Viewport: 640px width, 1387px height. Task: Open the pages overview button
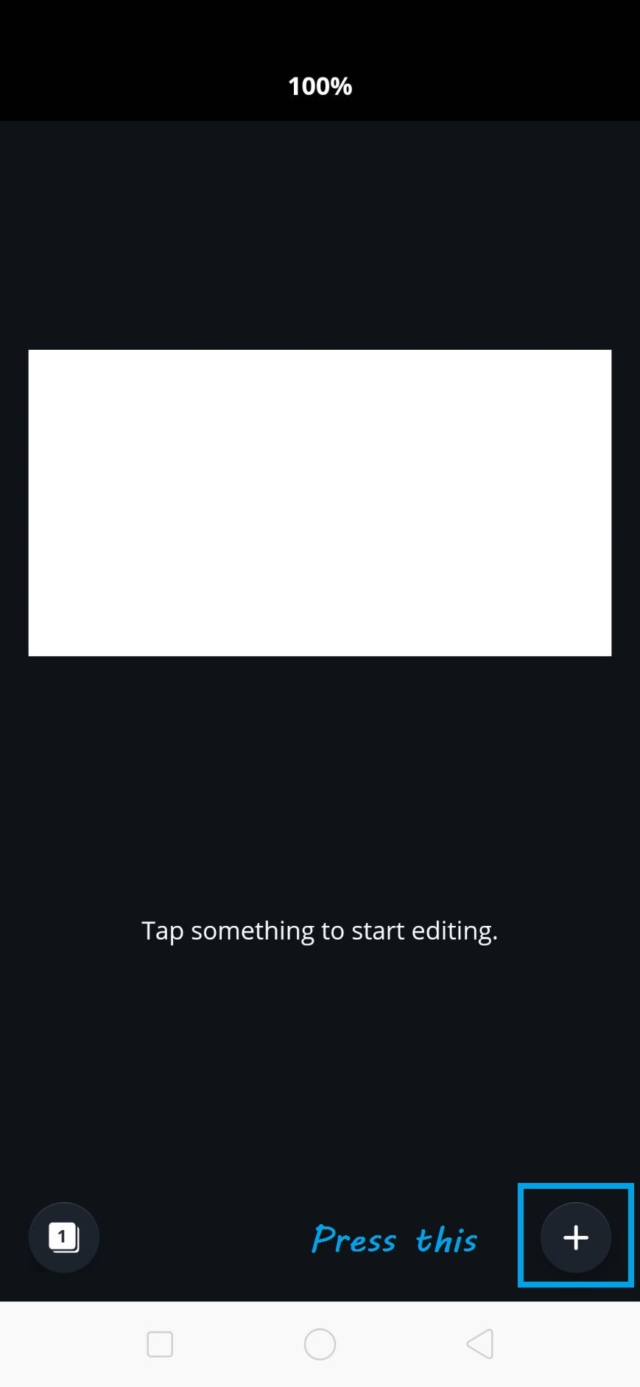pyautogui.click(x=64, y=1237)
